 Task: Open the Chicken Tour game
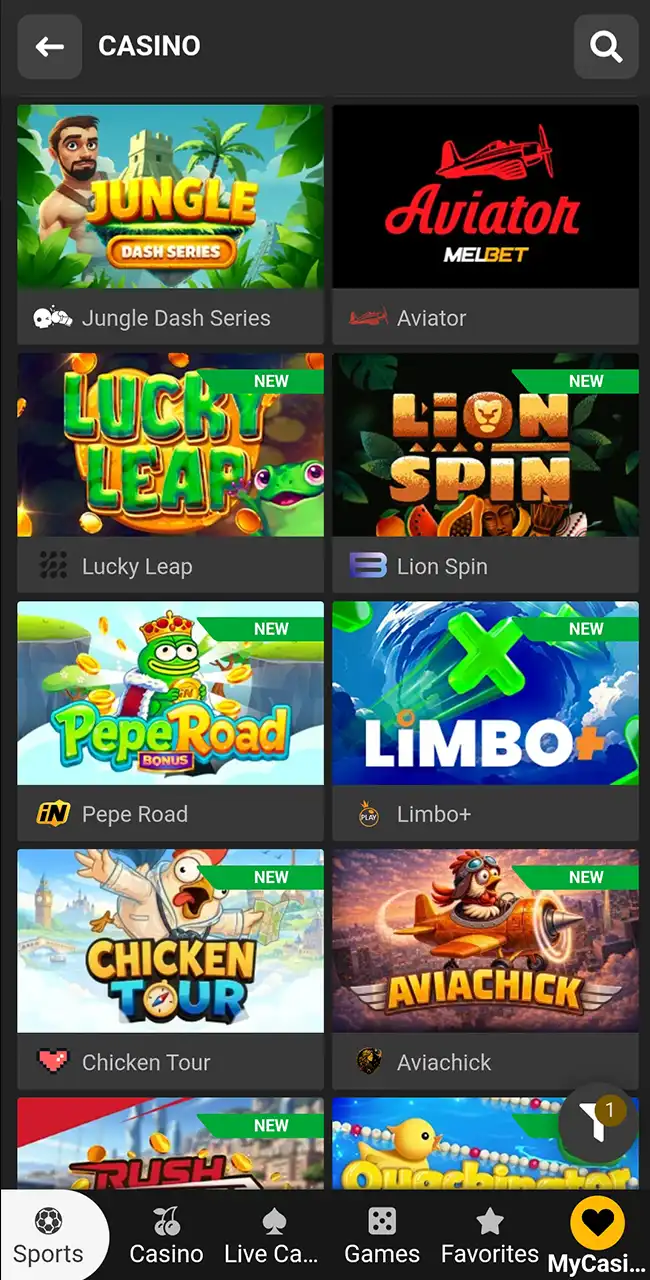(x=171, y=969)
